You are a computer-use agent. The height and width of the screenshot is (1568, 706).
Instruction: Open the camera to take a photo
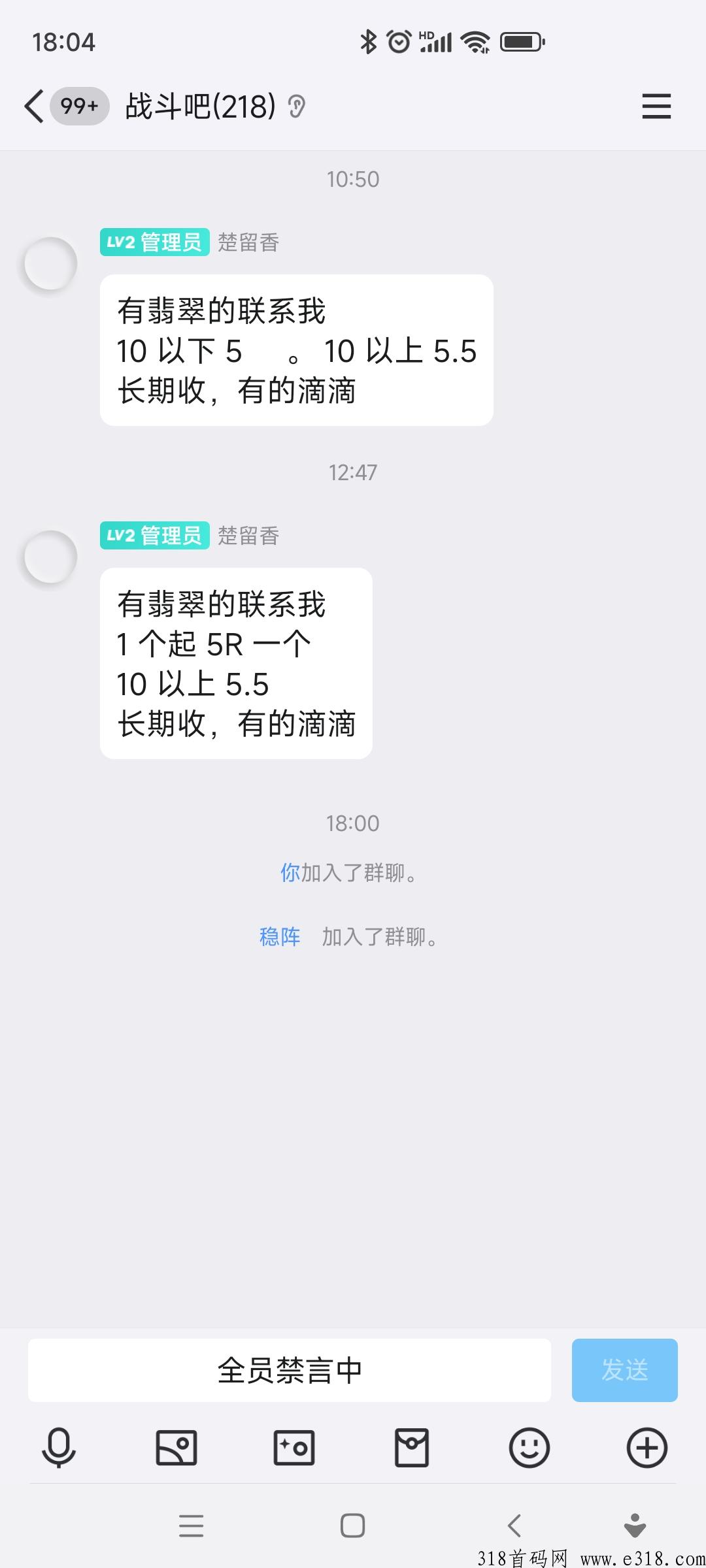[x=294, y=1448]
